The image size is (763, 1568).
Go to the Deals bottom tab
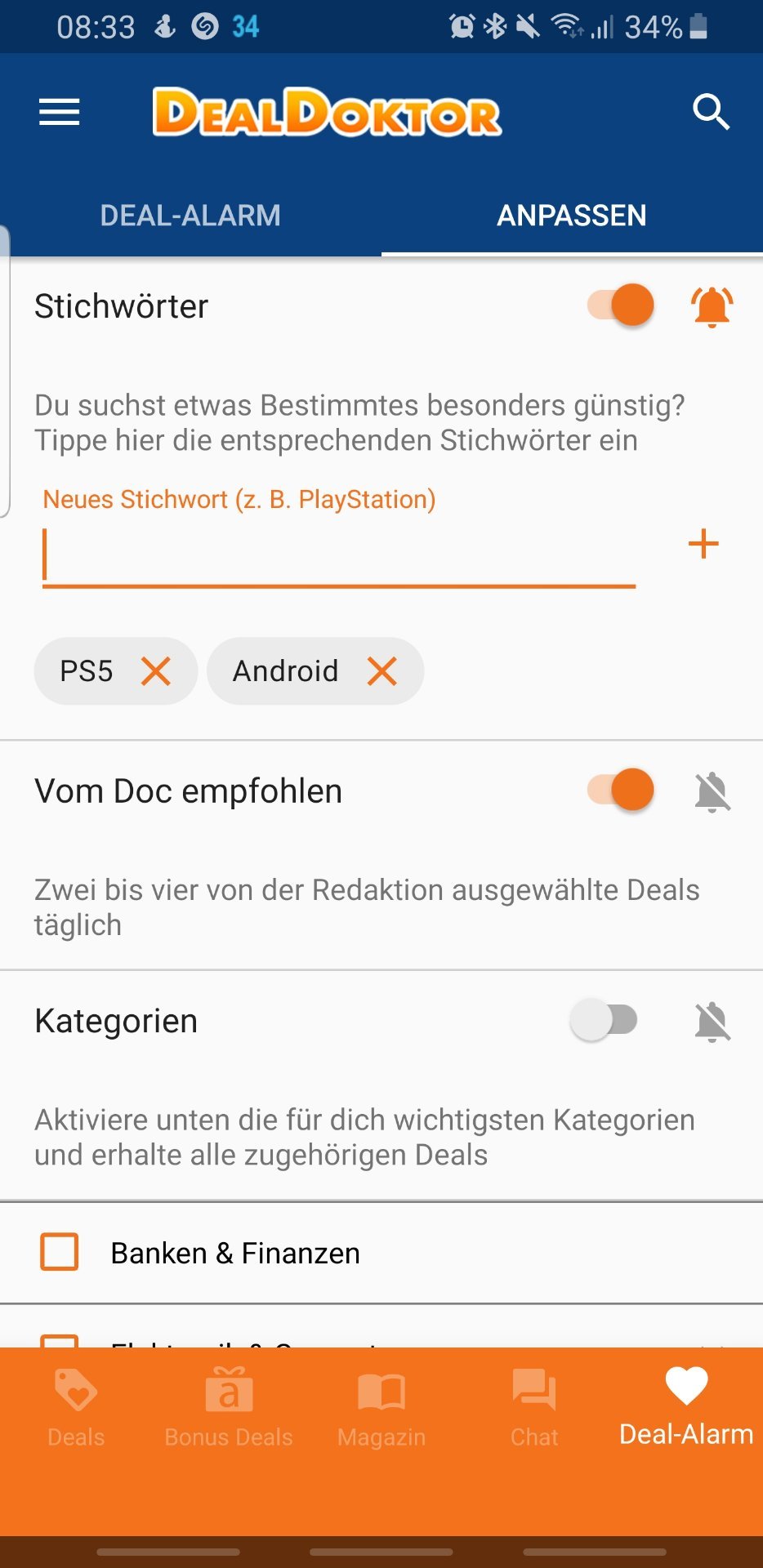(x=76, y=1409)
